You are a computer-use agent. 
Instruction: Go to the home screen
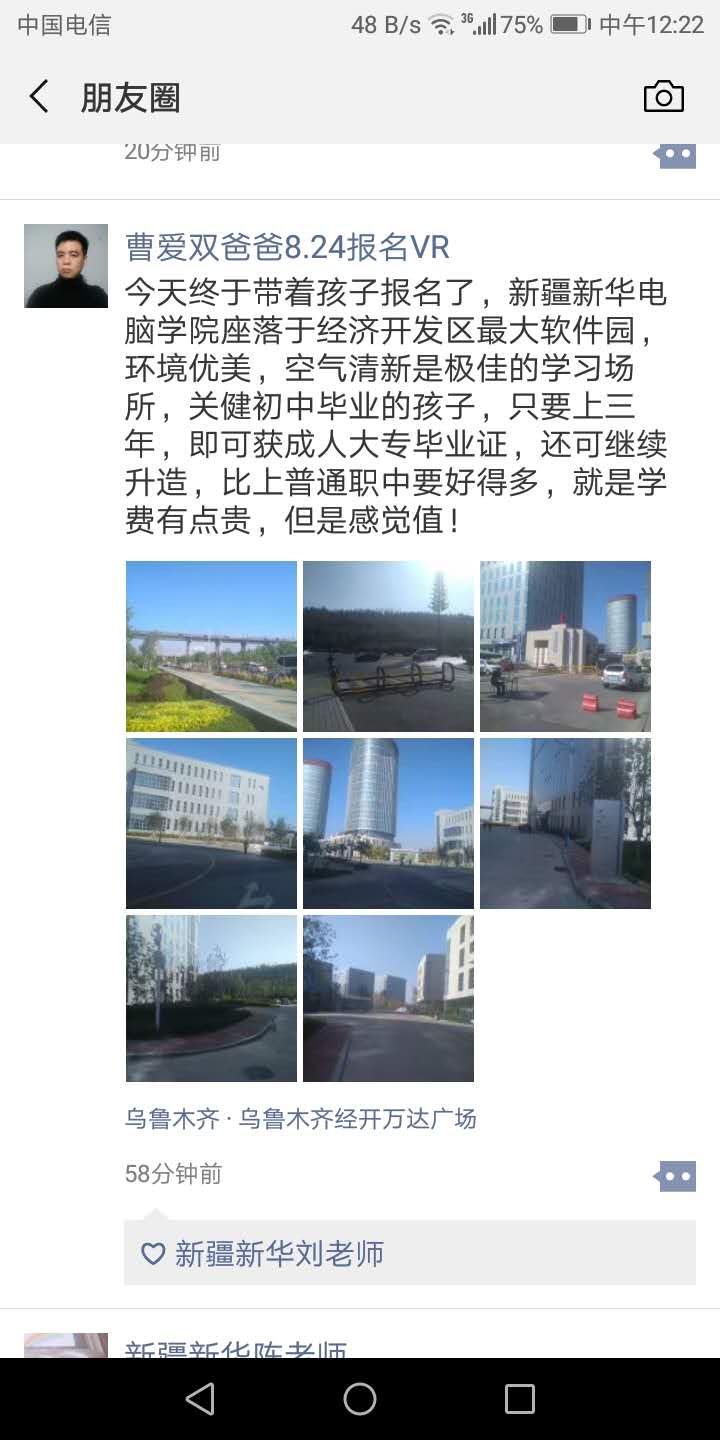[x=360, y=1399]
